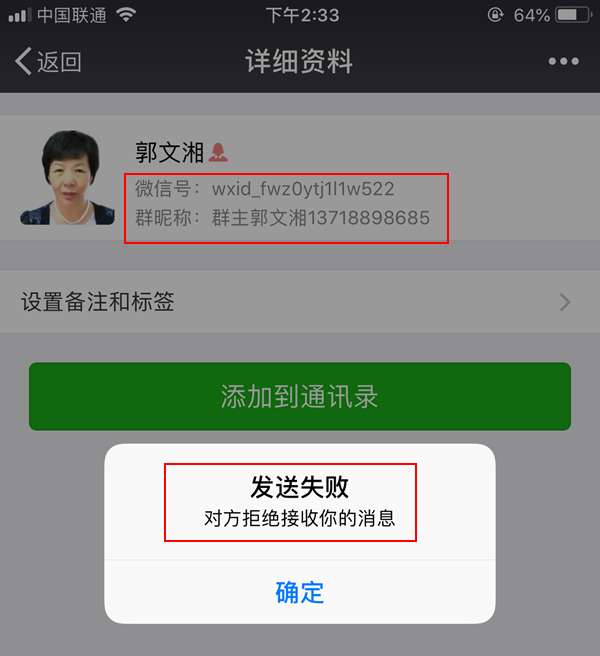Open the three-dot overflow menu
This screenshot has height=656, width=600.
[563, 62]
